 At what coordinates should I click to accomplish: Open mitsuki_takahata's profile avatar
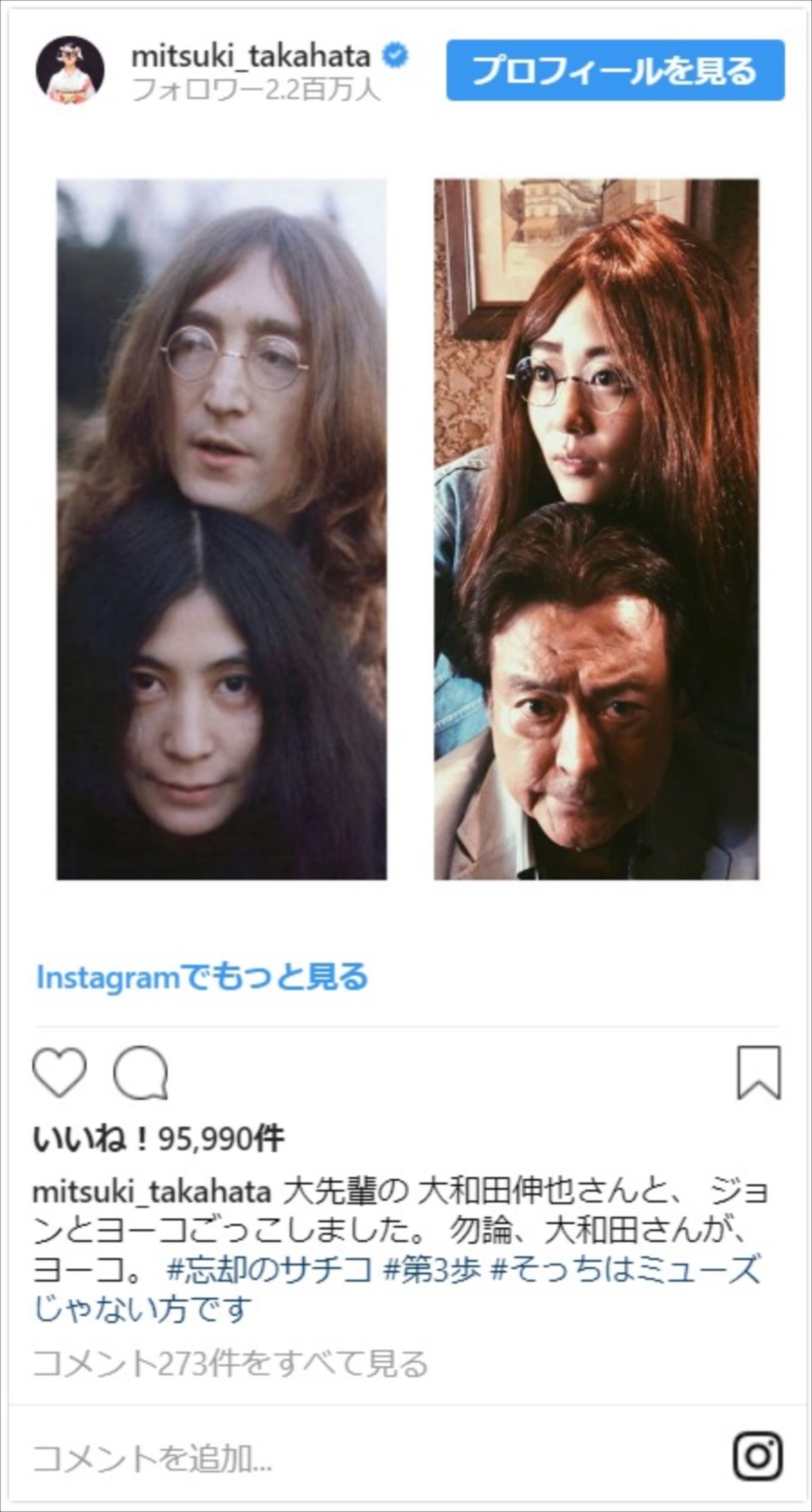click(70, 71)
